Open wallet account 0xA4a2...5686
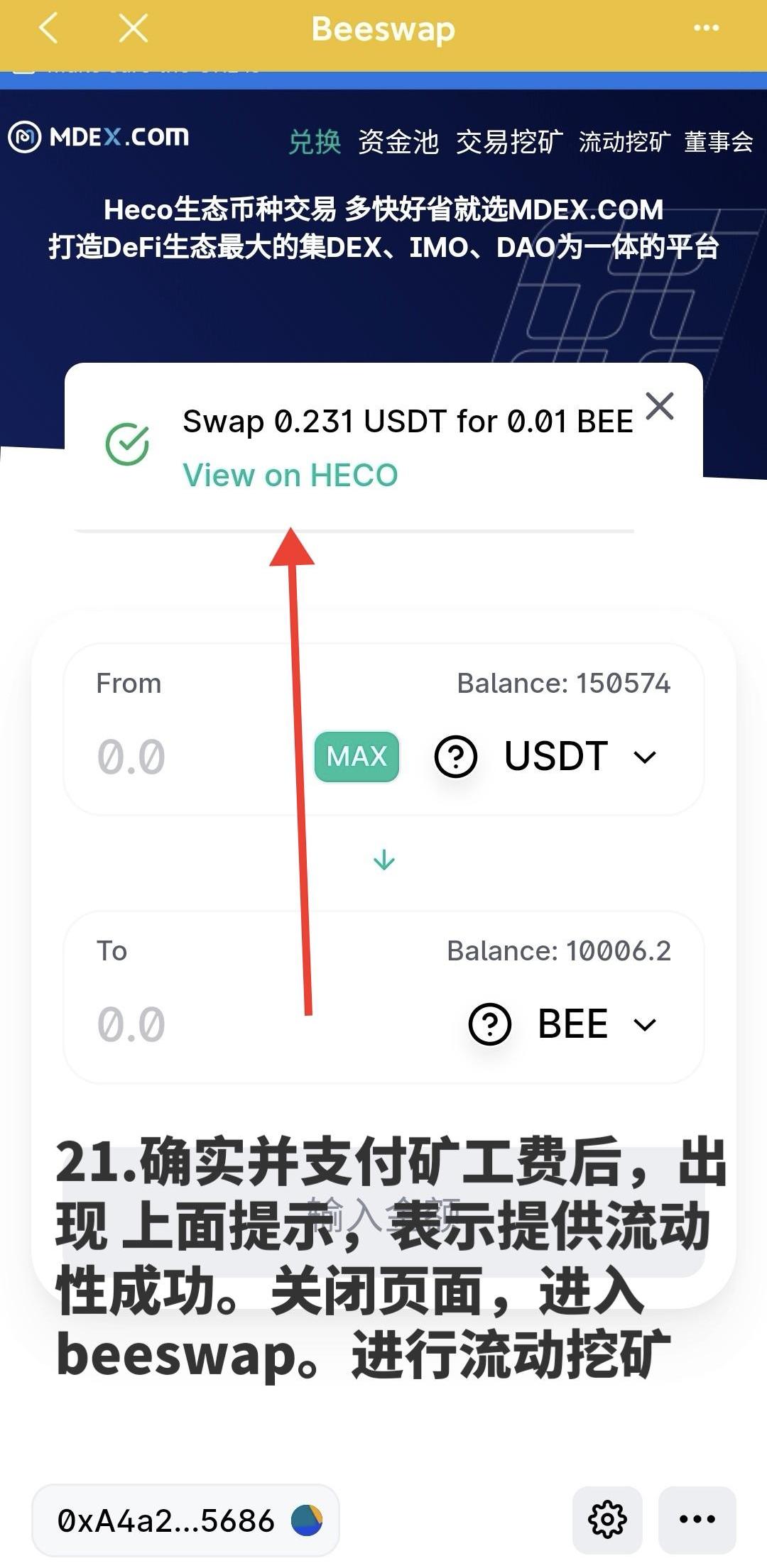The image size is (767, 1568). (185, 1520)
